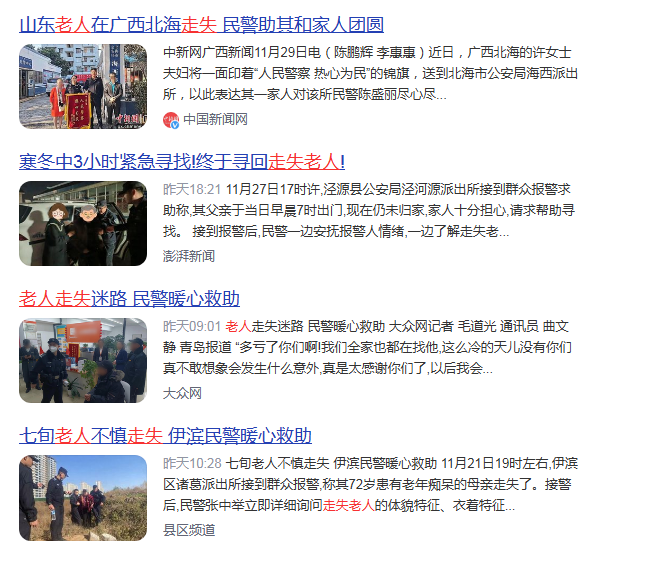Image resolution: width=650 pixels, height=564 pixels.
Task: Open thumbnail of the 七旬老人 article
Action: pos(83,497)
